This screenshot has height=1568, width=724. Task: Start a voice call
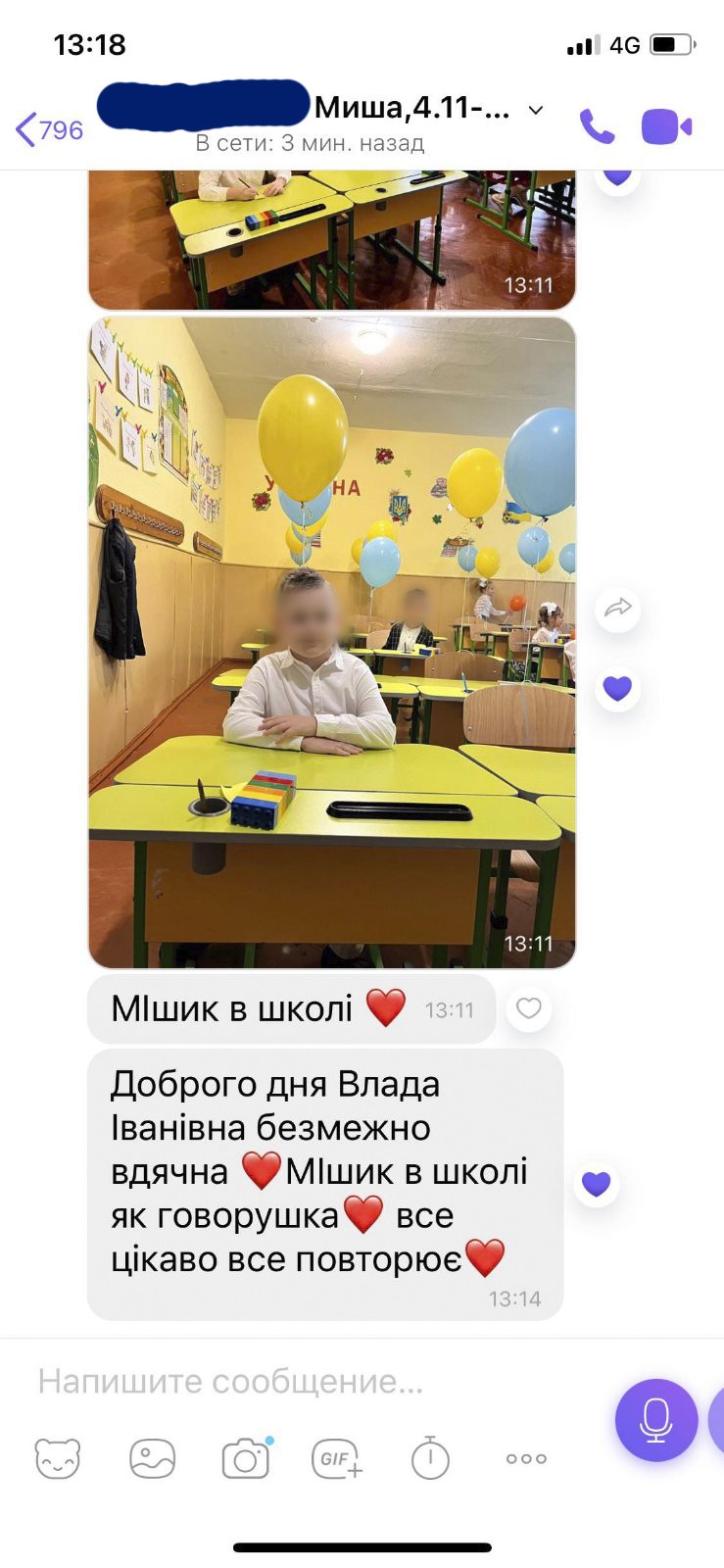pyautogui.click(x=597, y=126)
